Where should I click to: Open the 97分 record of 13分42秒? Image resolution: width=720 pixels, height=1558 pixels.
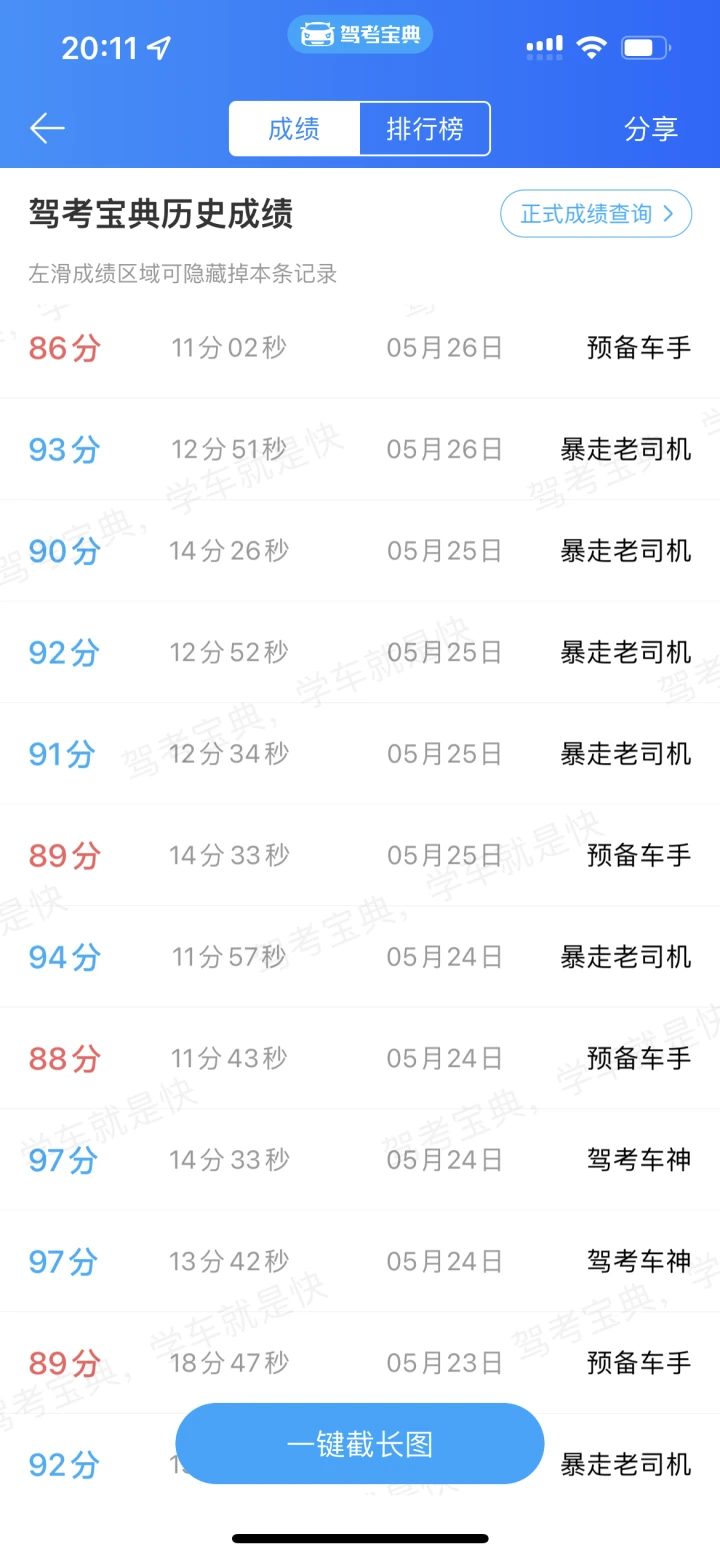[x=360, y=1261]
